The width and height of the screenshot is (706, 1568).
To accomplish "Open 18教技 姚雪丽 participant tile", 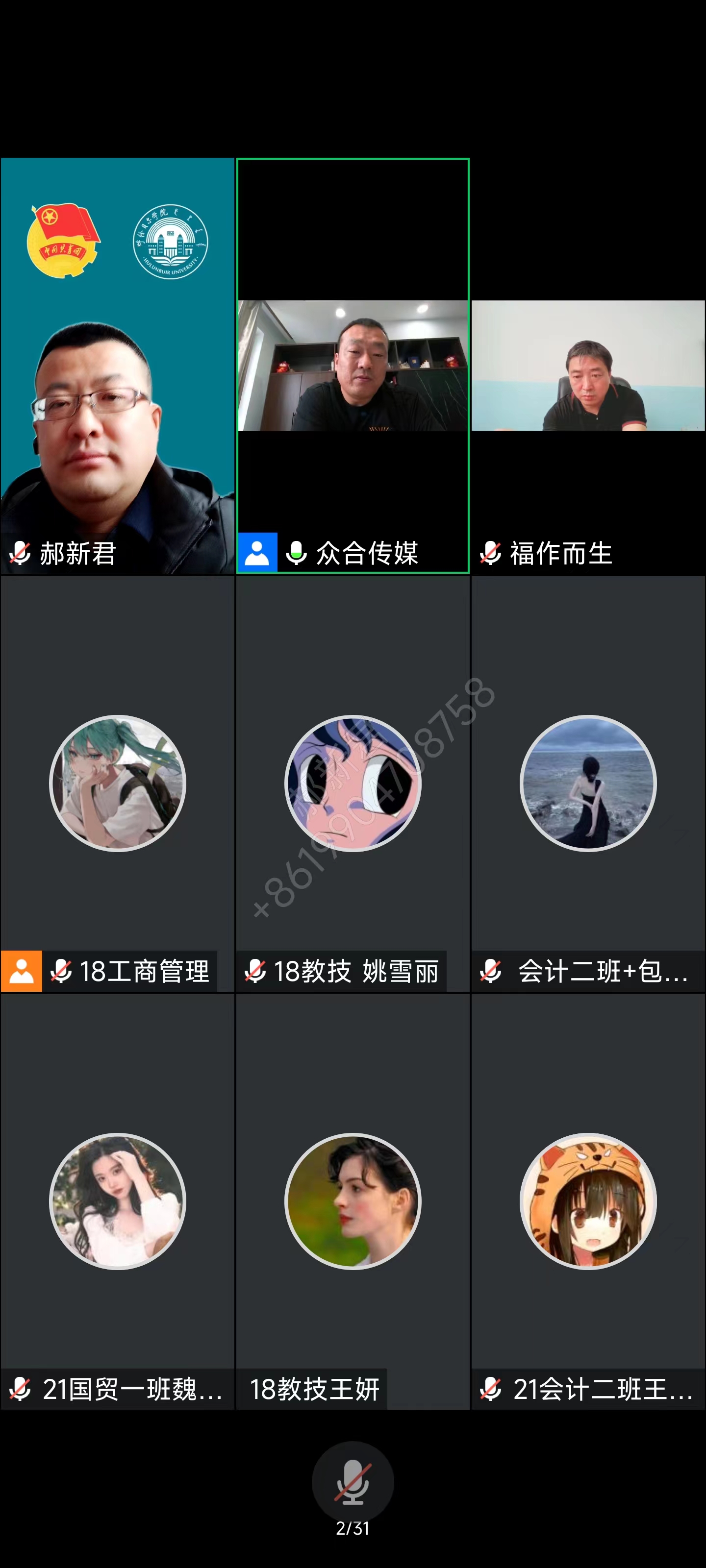I will pos(353,784).
